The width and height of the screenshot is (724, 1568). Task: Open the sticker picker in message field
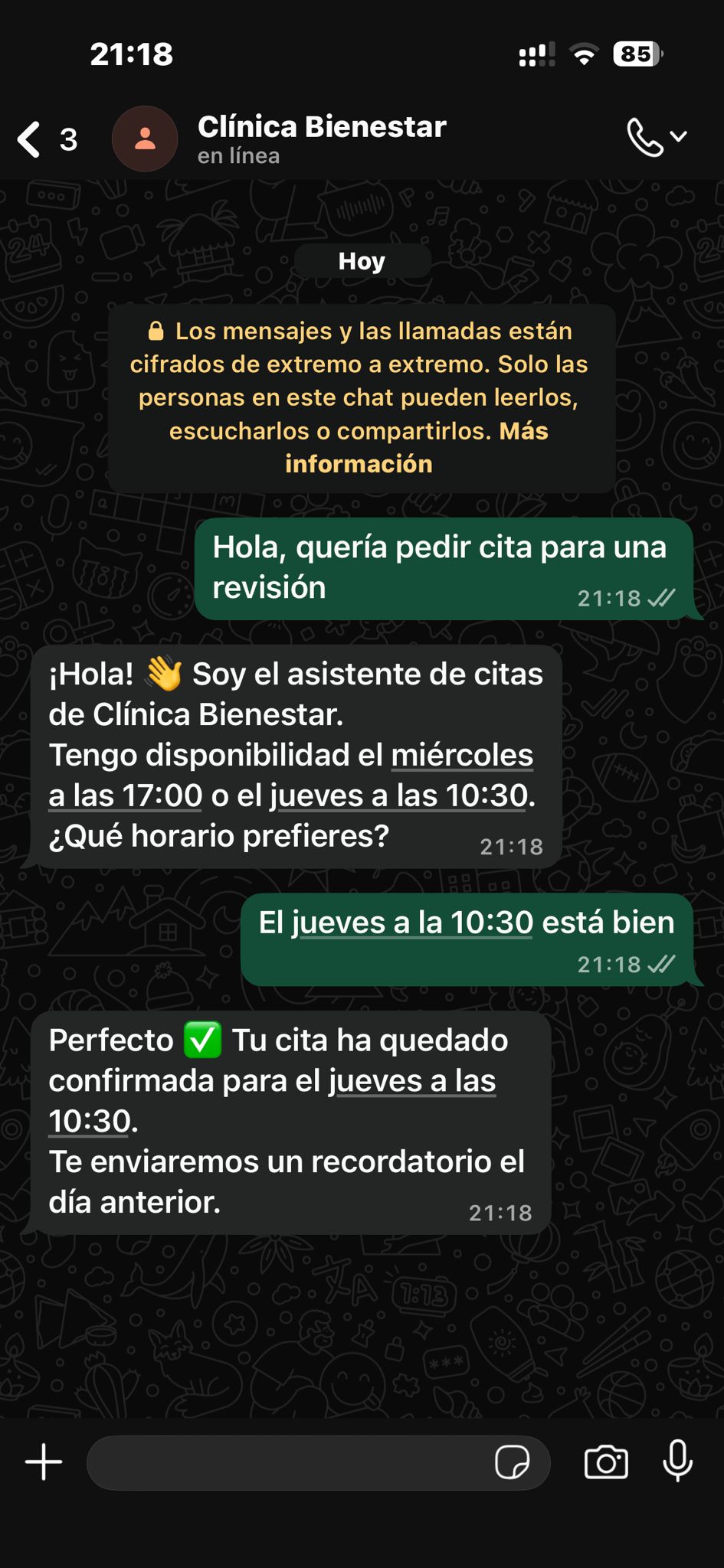pos(512,1463)
